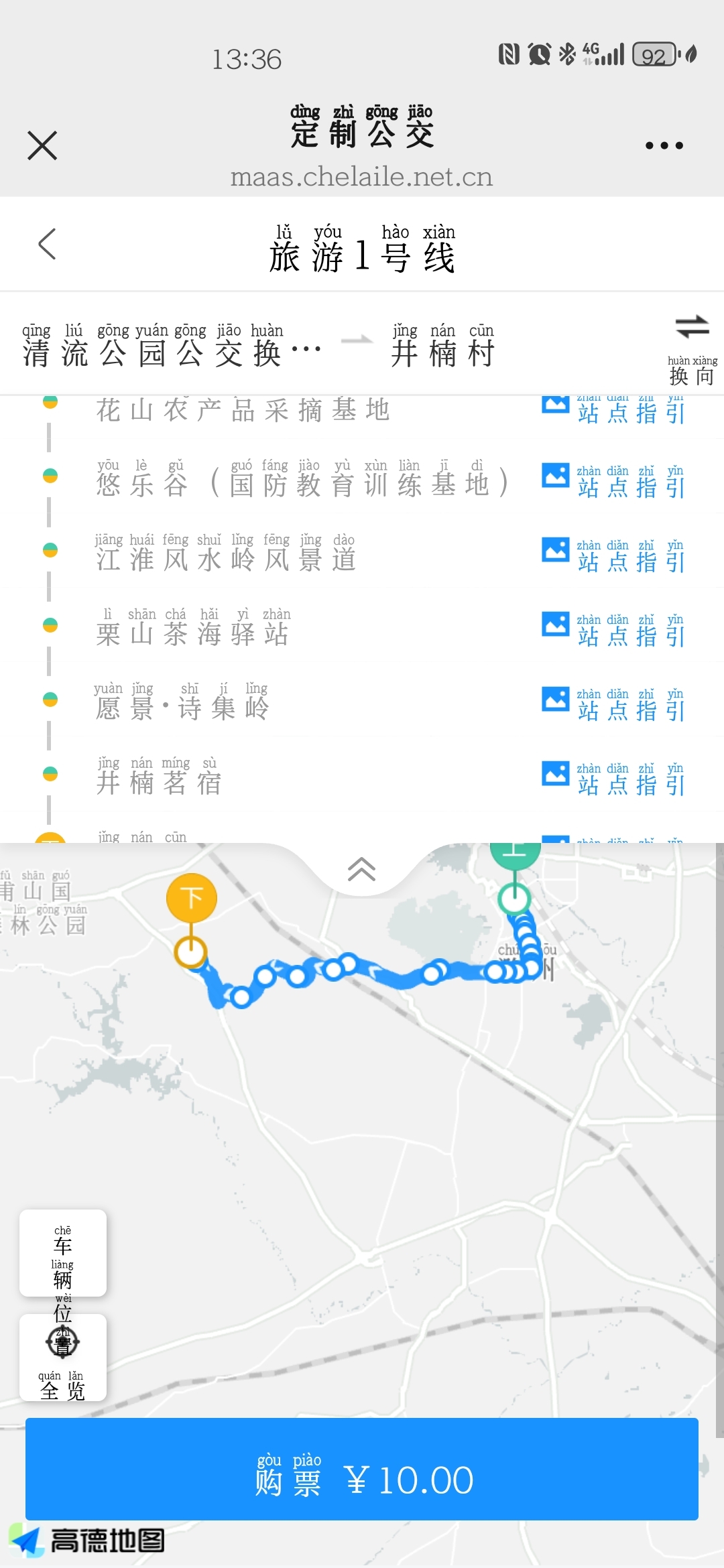Reverse route direction with 换向
Image resolution: width=724 pixels, height=1568 pixels.
coord(692,349)
